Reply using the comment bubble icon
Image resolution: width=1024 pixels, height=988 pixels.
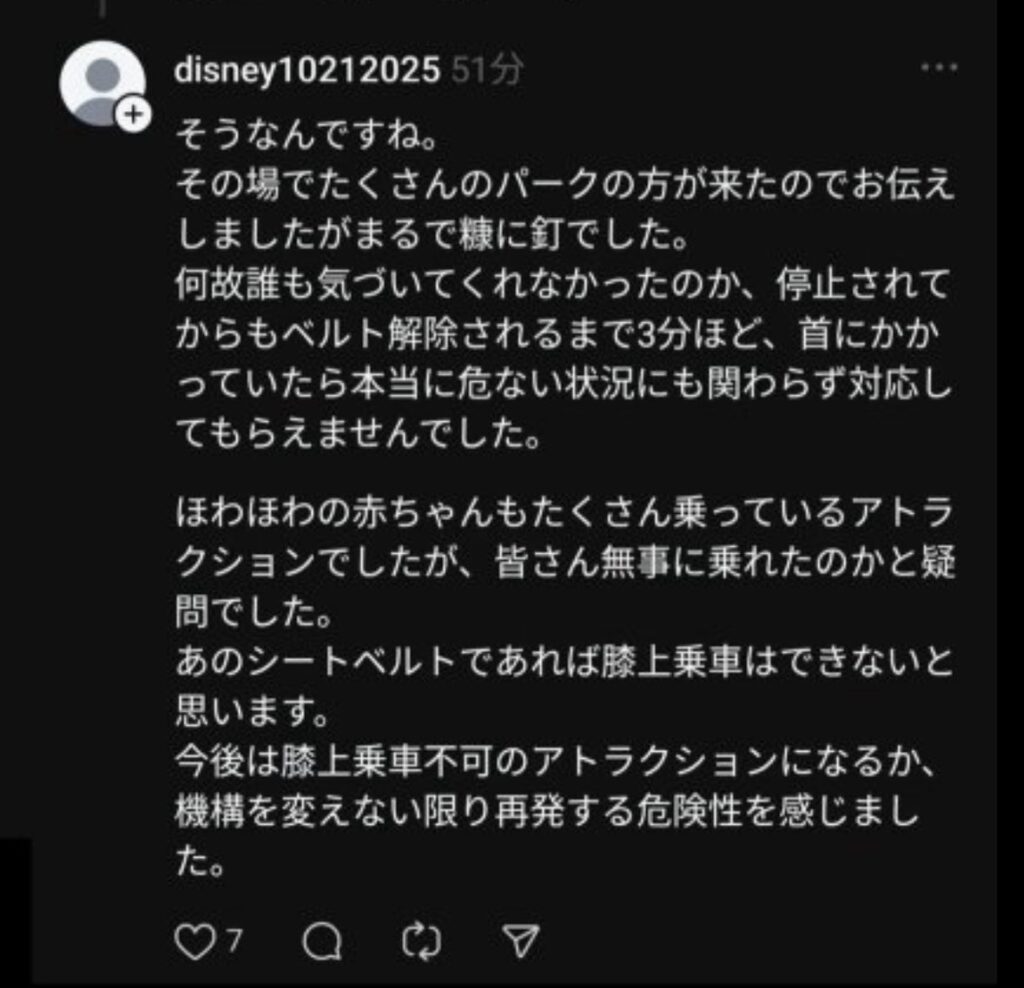tap(322, 940)
